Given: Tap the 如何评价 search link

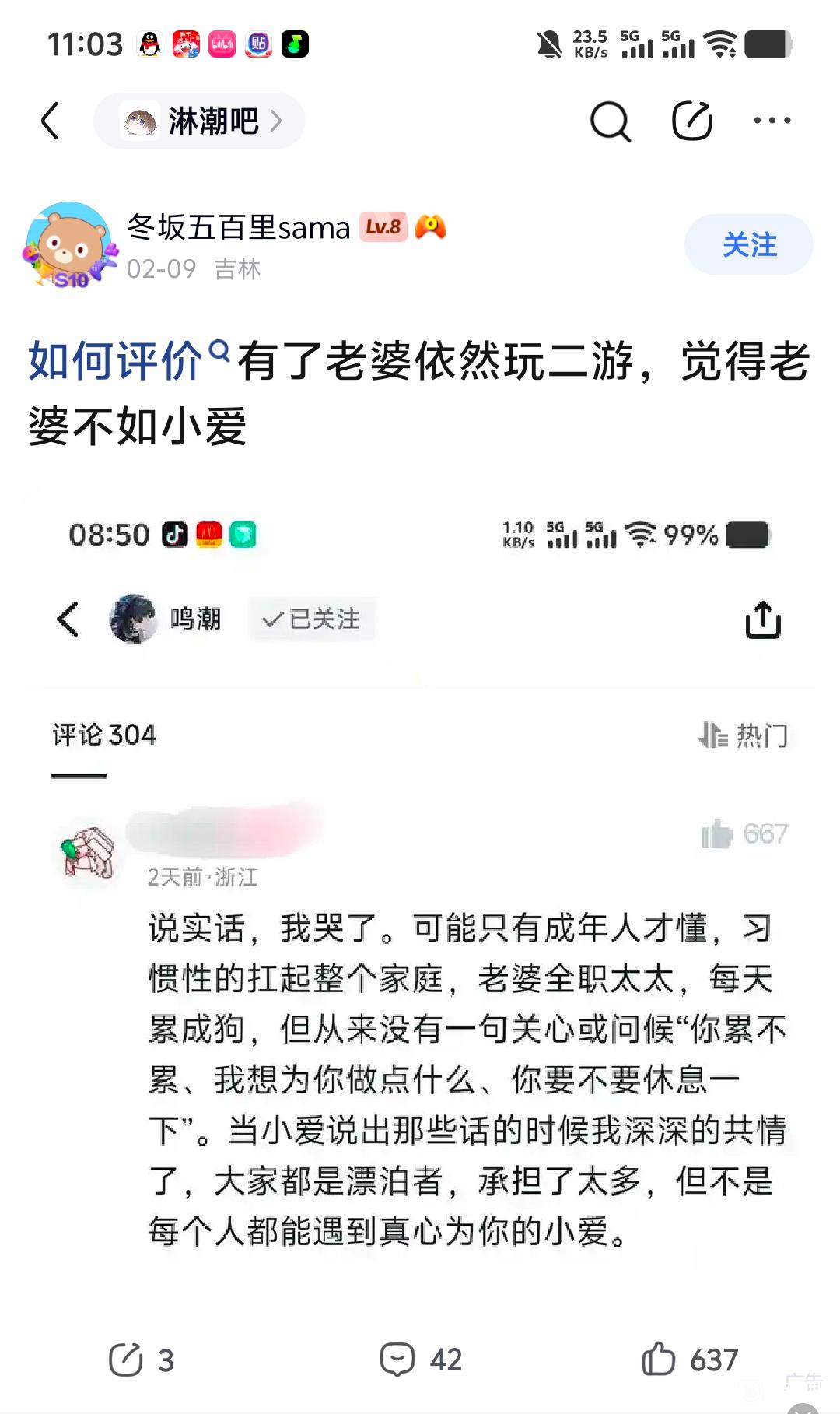Looking at the screenshot, I should point(128,360).
